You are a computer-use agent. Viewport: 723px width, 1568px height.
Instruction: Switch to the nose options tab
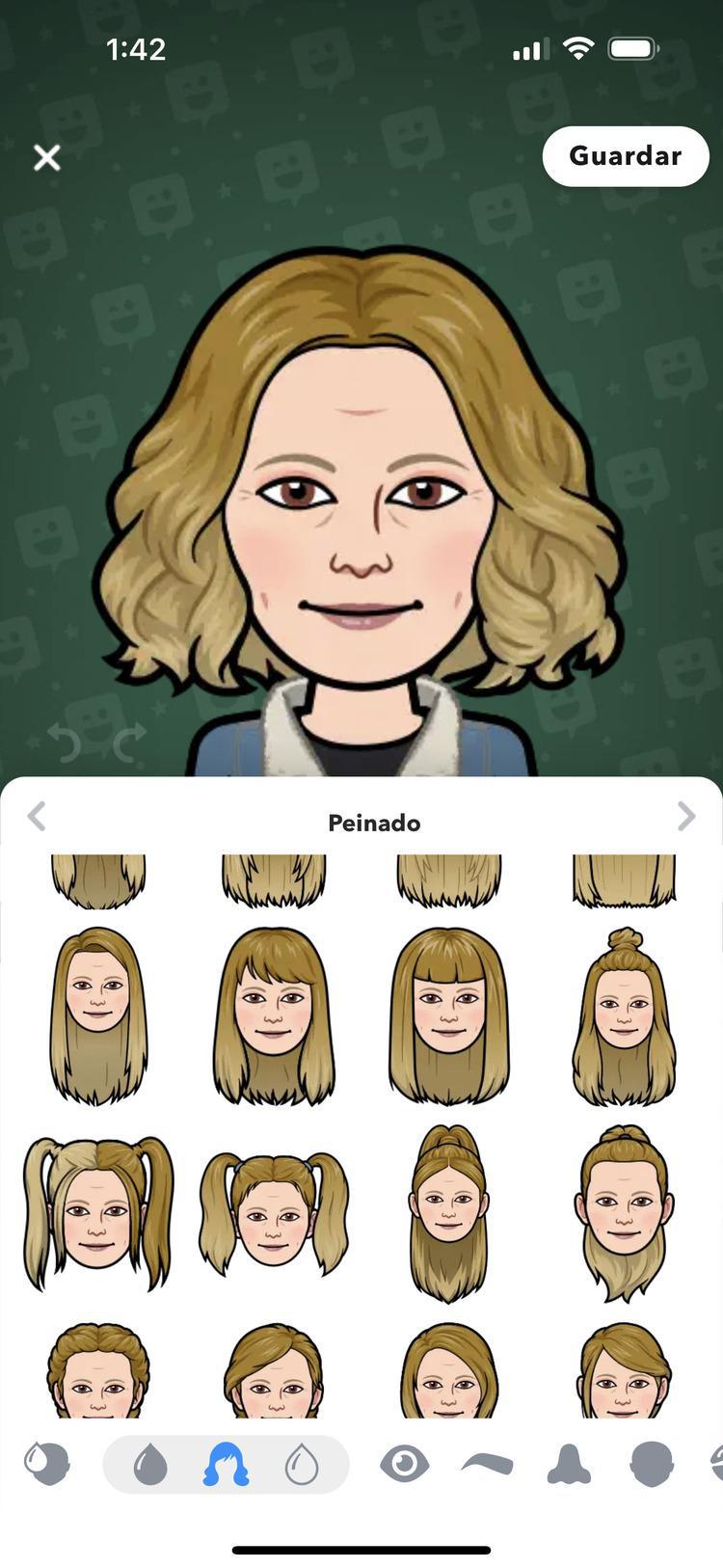pyautogui.click(x=569, y=1464)
